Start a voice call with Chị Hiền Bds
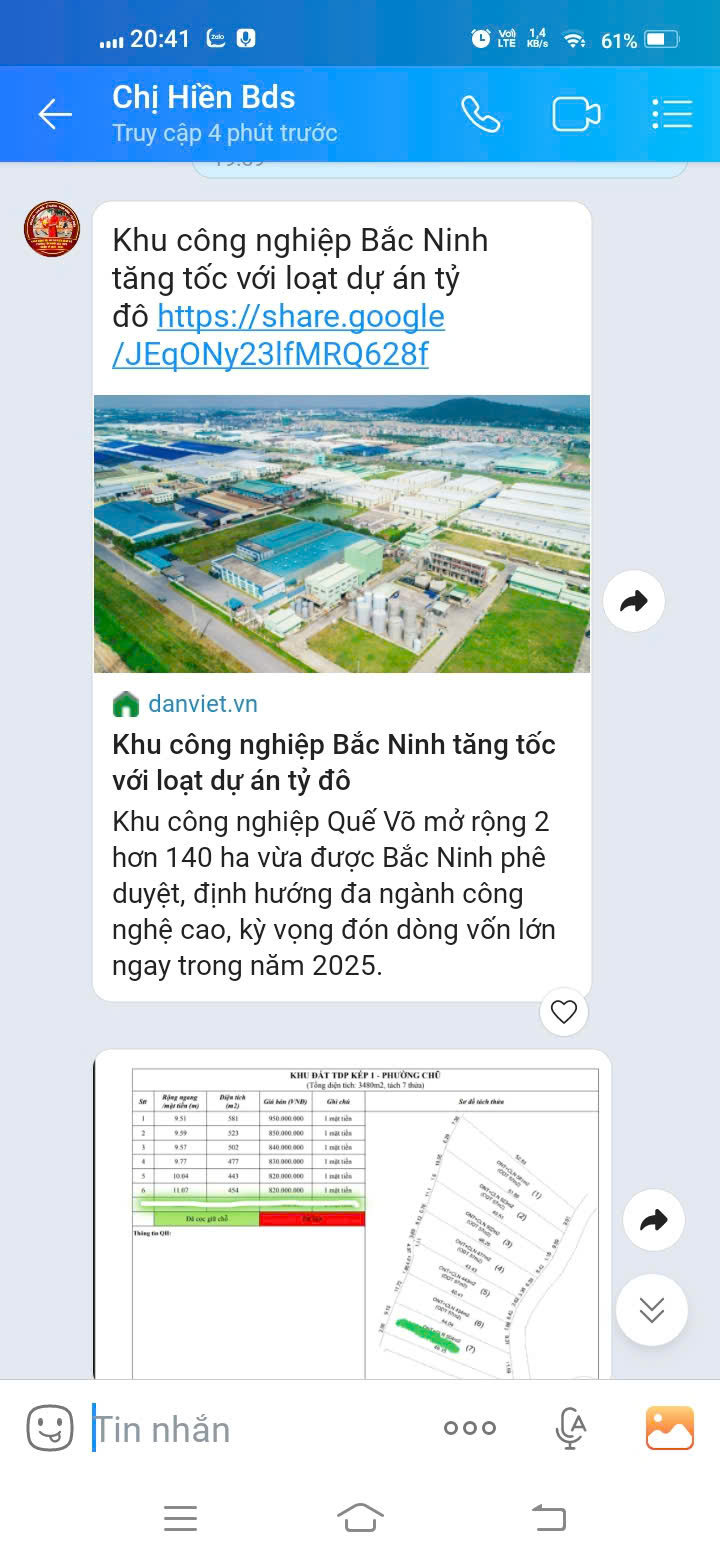The width and height of the screenshot is (720, 1560). [480, 114]
